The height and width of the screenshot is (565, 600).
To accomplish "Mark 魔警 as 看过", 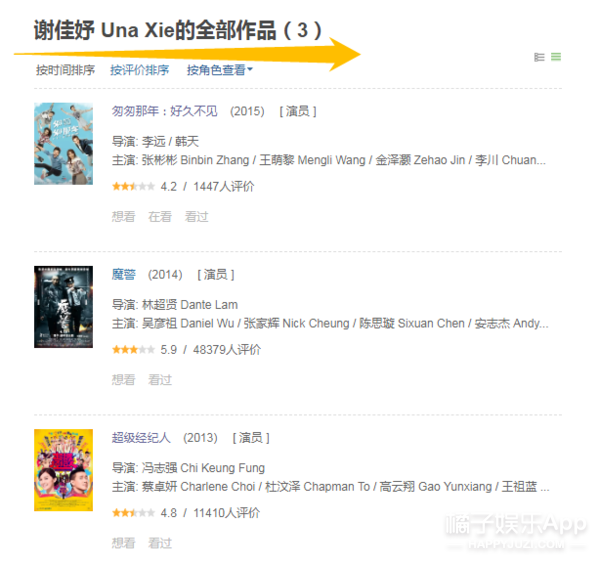I will click(x=160, y=379).
